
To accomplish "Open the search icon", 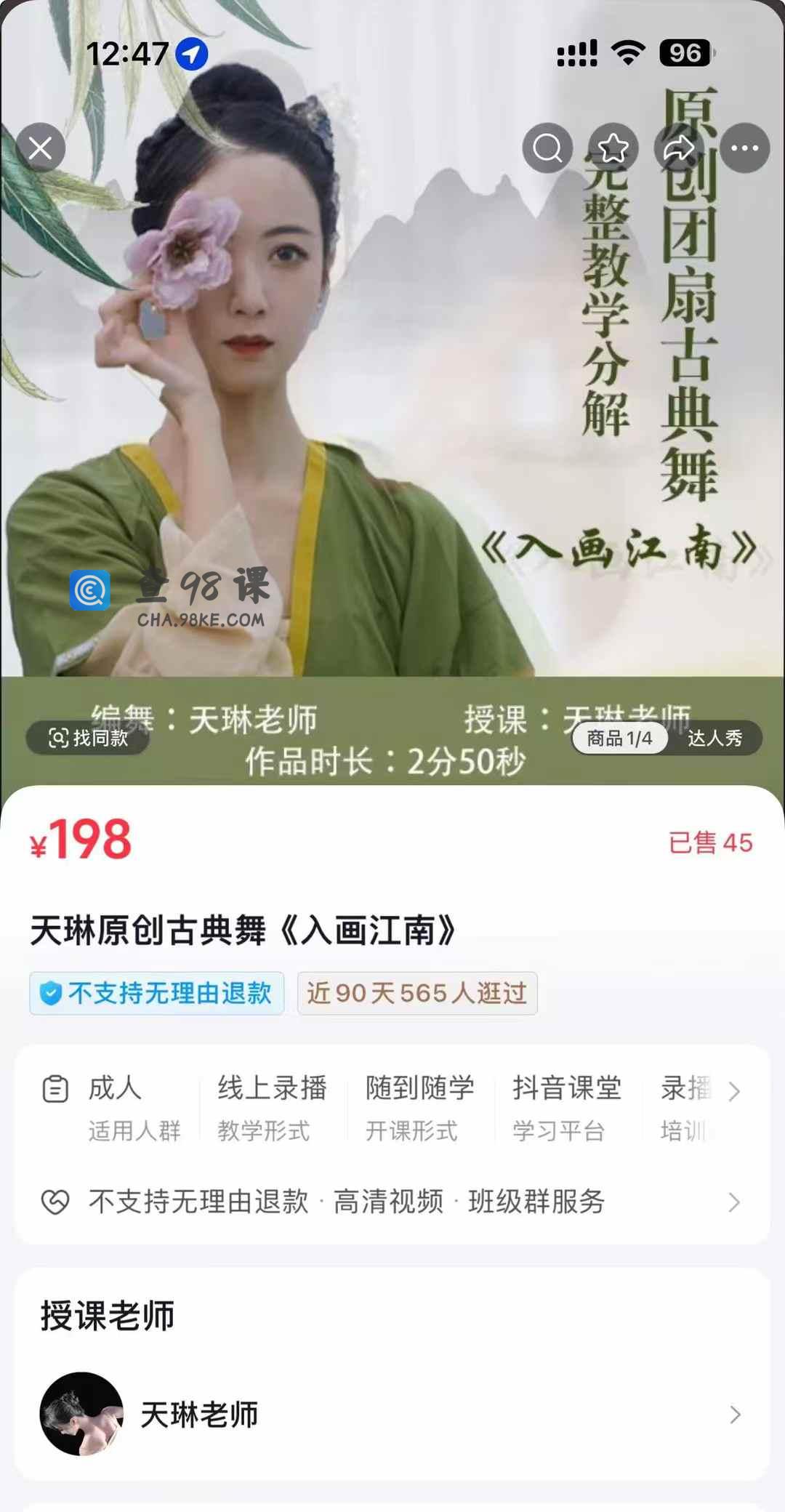I will 547,148.
